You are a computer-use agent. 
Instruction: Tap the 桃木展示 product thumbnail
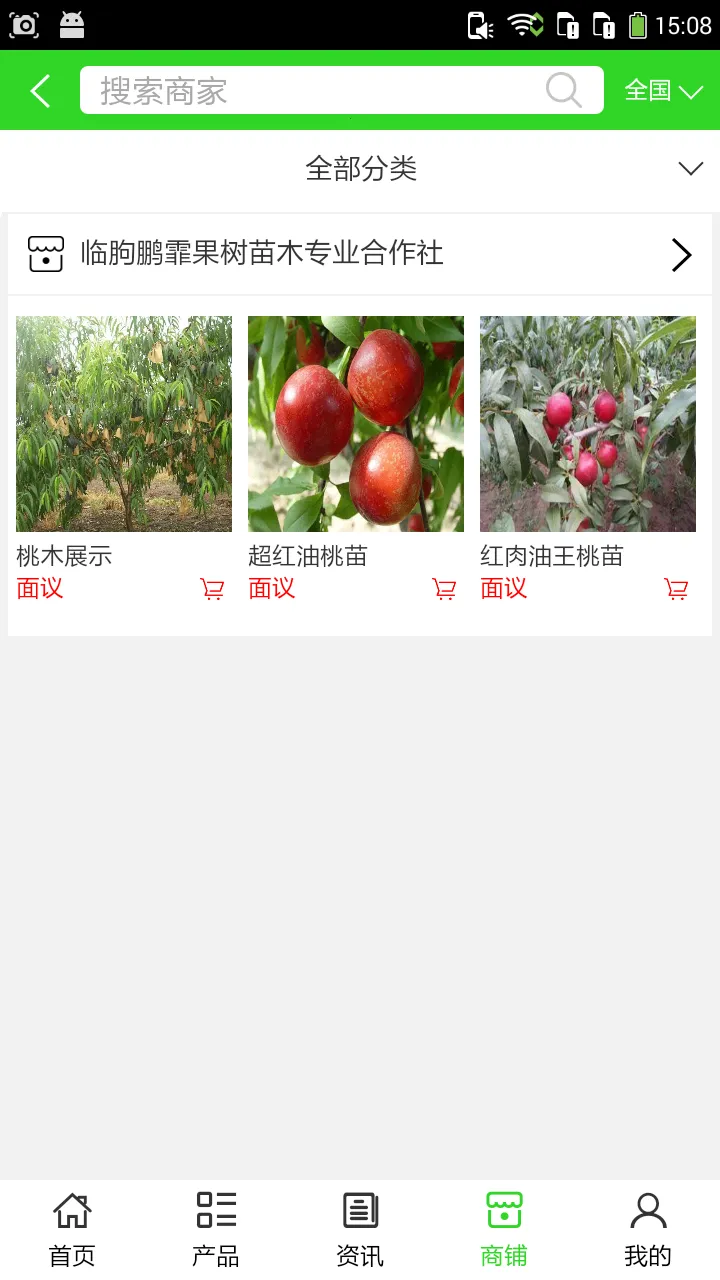pyautogui.click(x=123, y=422)
